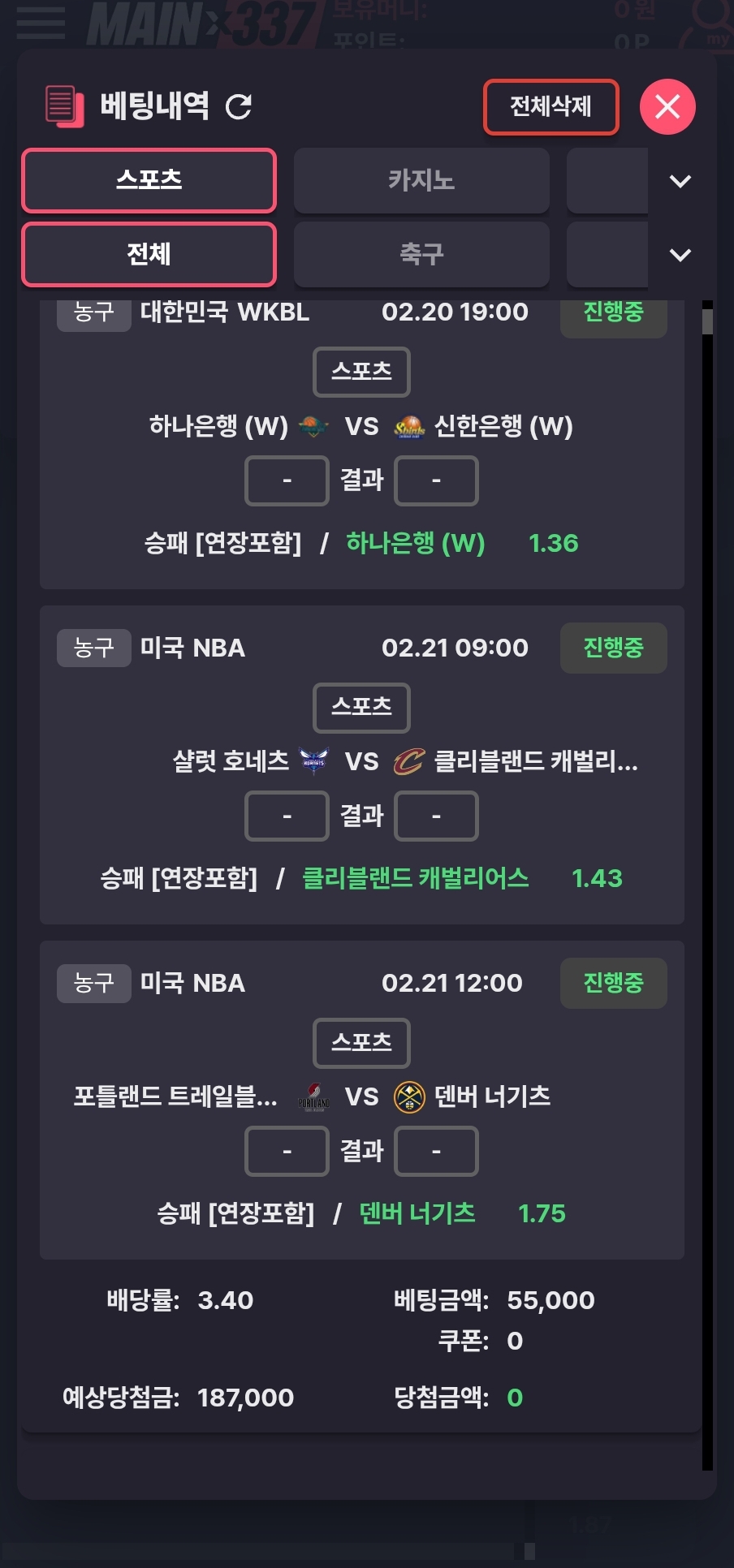The height and width of the screenshot is (1568, 734).
Task: Tap the 전체삭제 button
Action: 550,106
